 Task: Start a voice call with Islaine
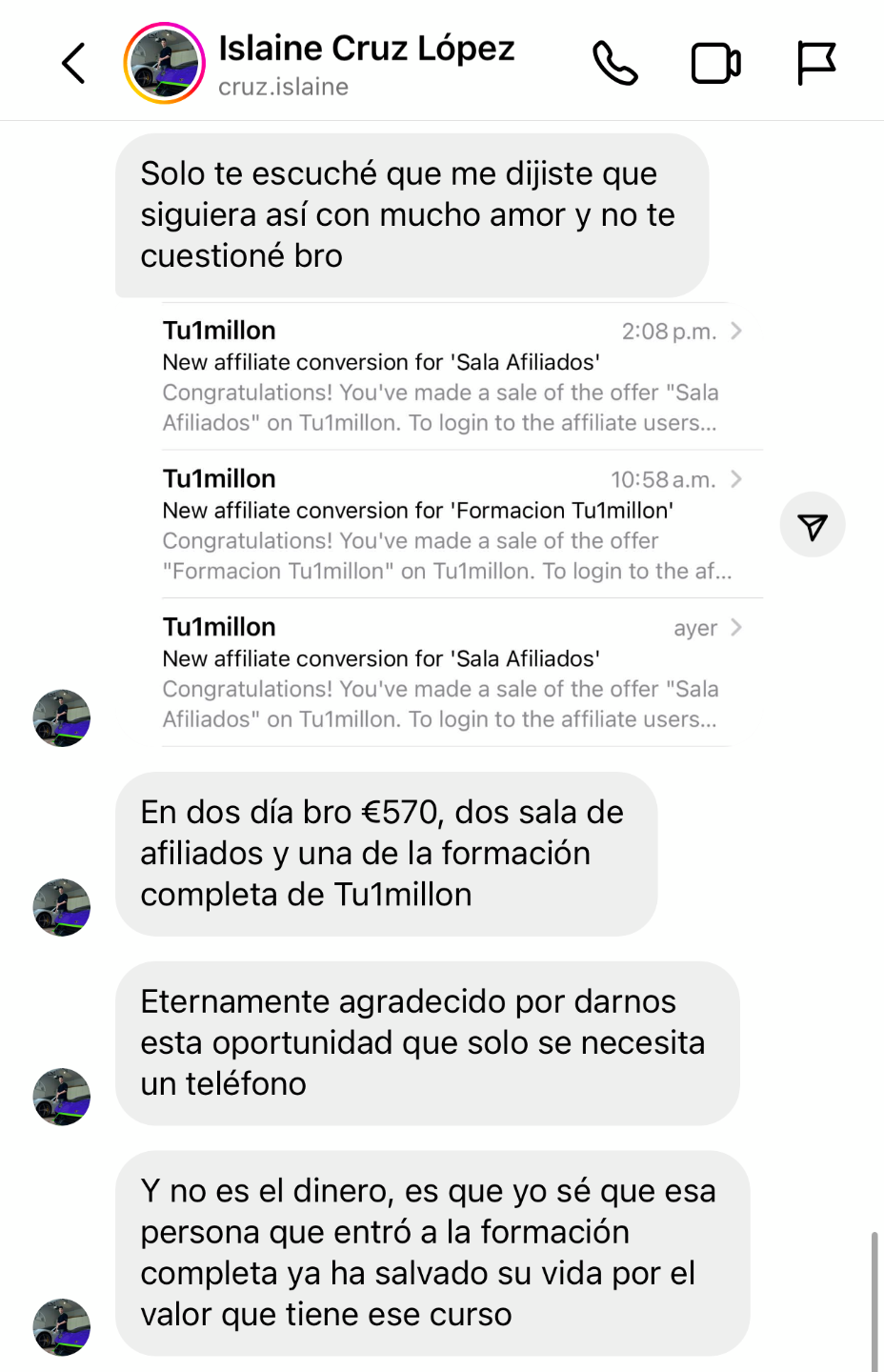pyautogui.click(x=614, y=64)
